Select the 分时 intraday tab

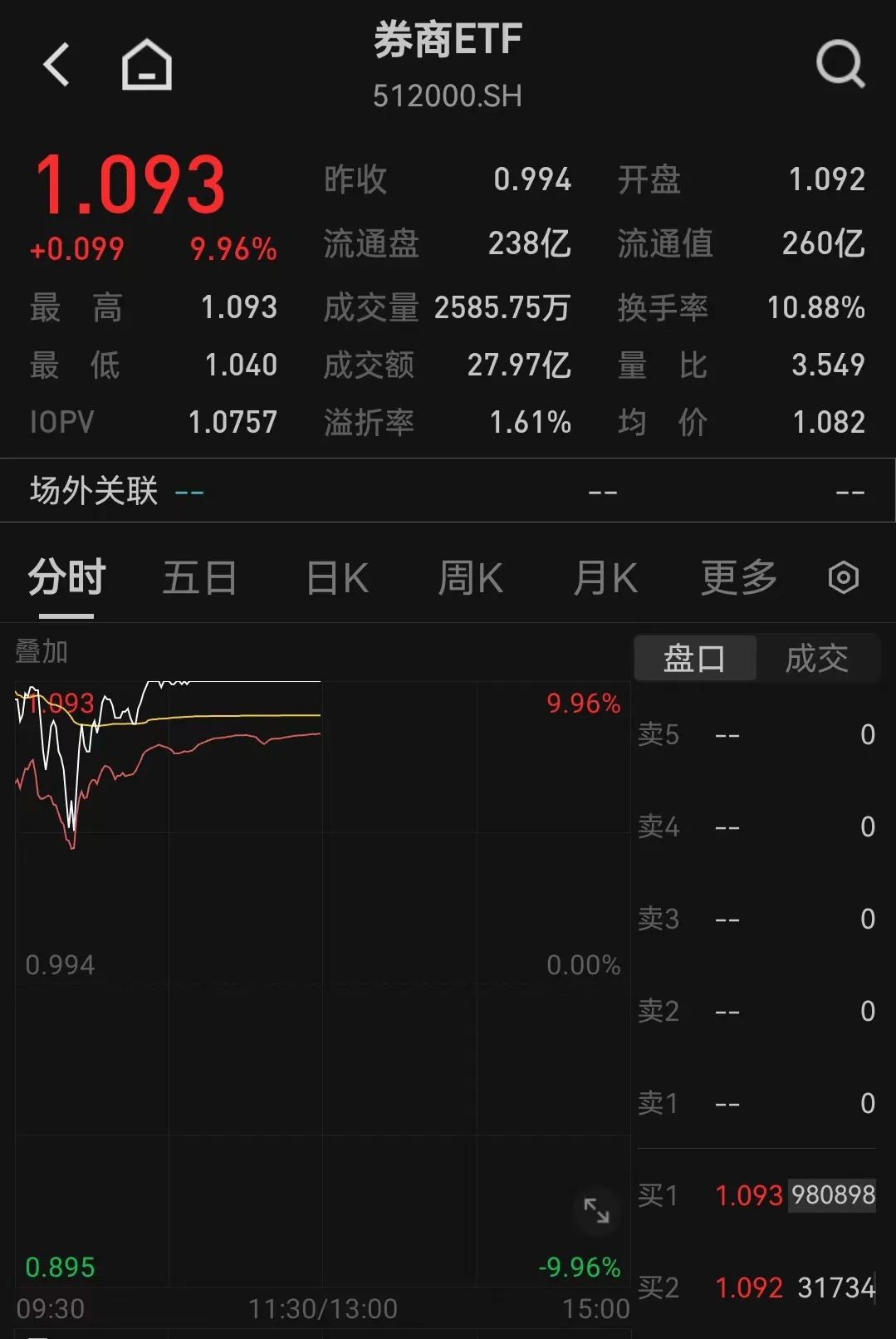point(66,578)
